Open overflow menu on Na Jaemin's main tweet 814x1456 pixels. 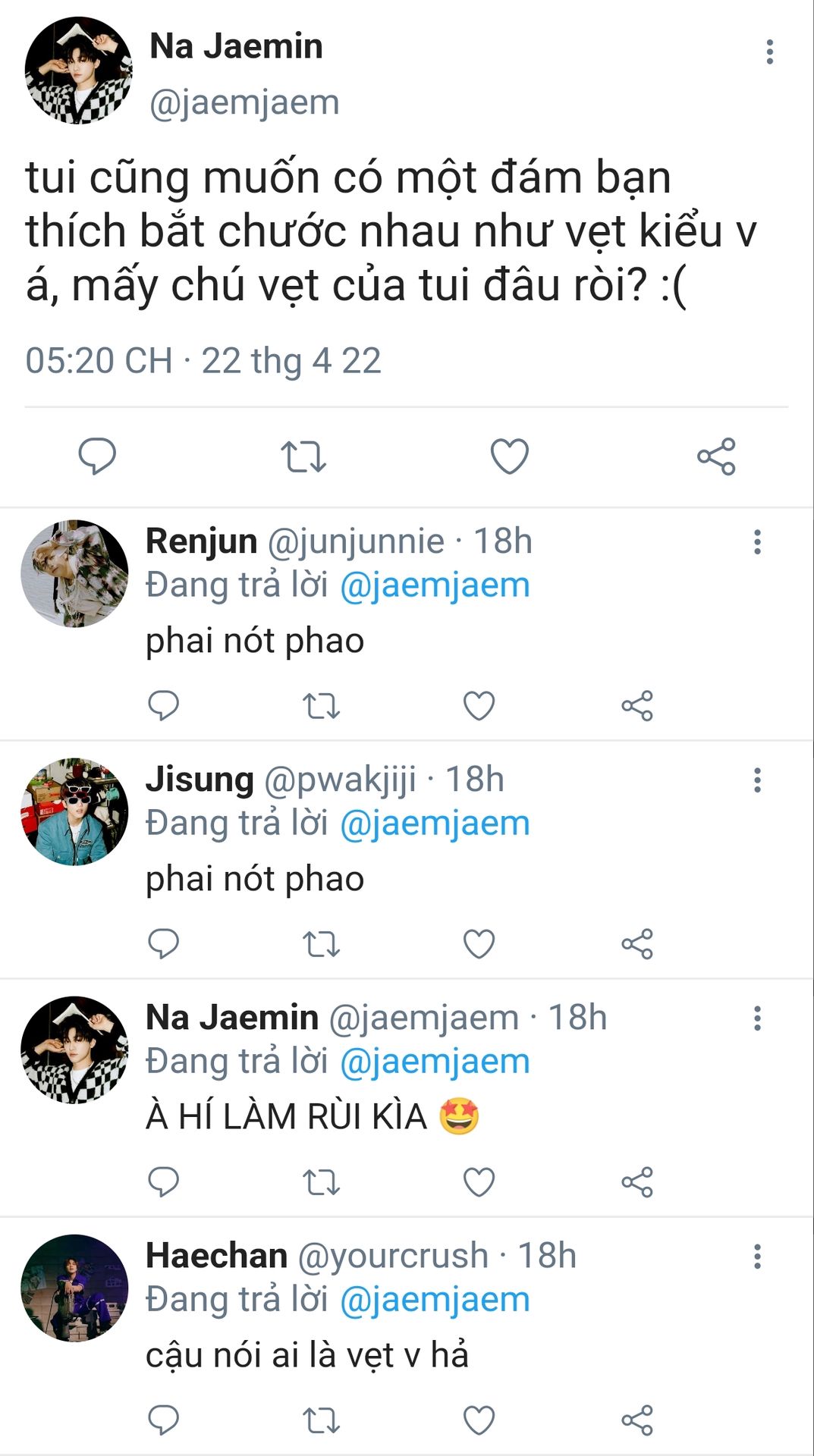click(769, 52)
